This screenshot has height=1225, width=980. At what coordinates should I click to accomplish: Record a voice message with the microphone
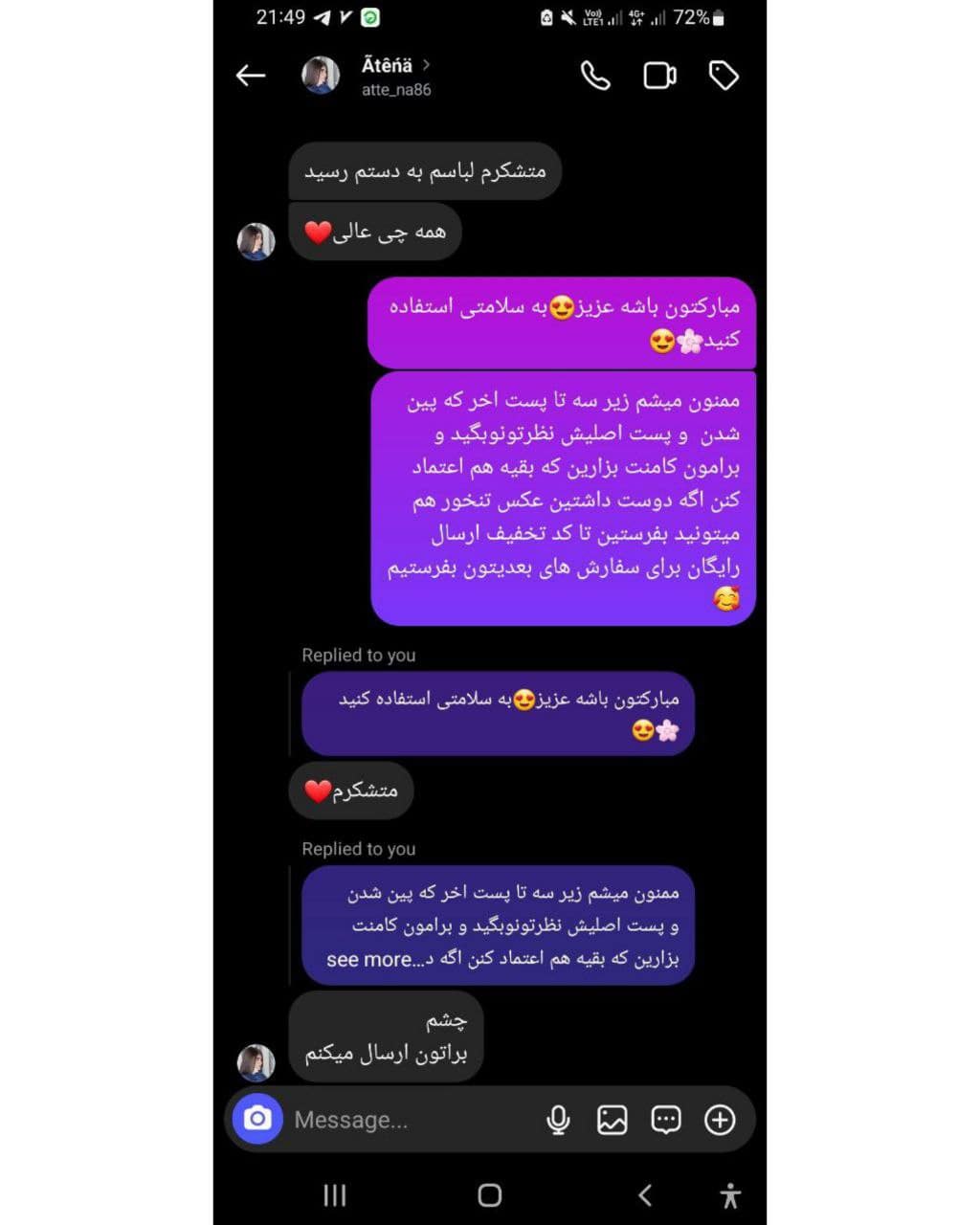point(558,1120)
